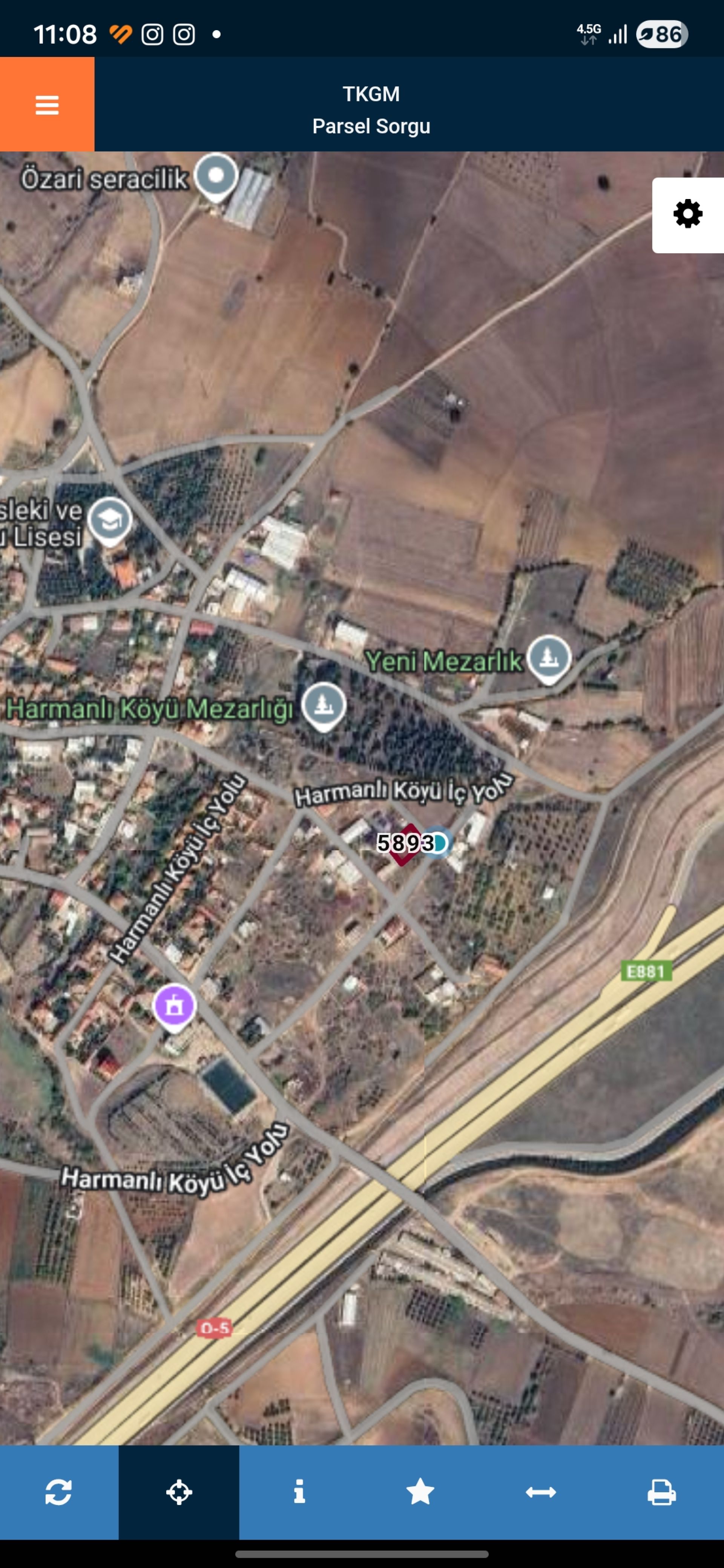Activate the distance measuring tool
Image resolution: width=724 pixels, height=1568 pixels.
click(x=541, y=1492)
